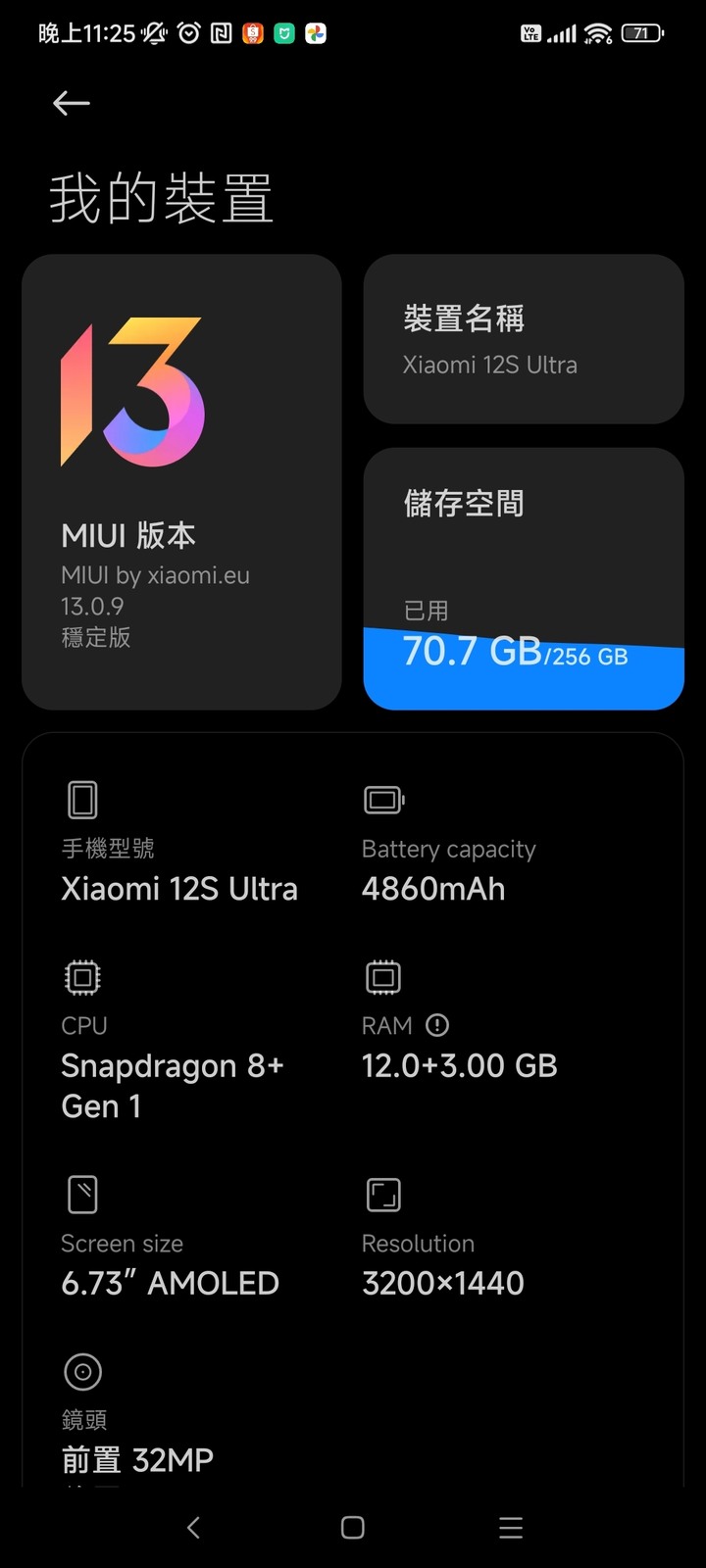This screenshot has height=1568, width=706.
Task: Tap the info icon beside RAM
Action: (x=437, y=1025)
